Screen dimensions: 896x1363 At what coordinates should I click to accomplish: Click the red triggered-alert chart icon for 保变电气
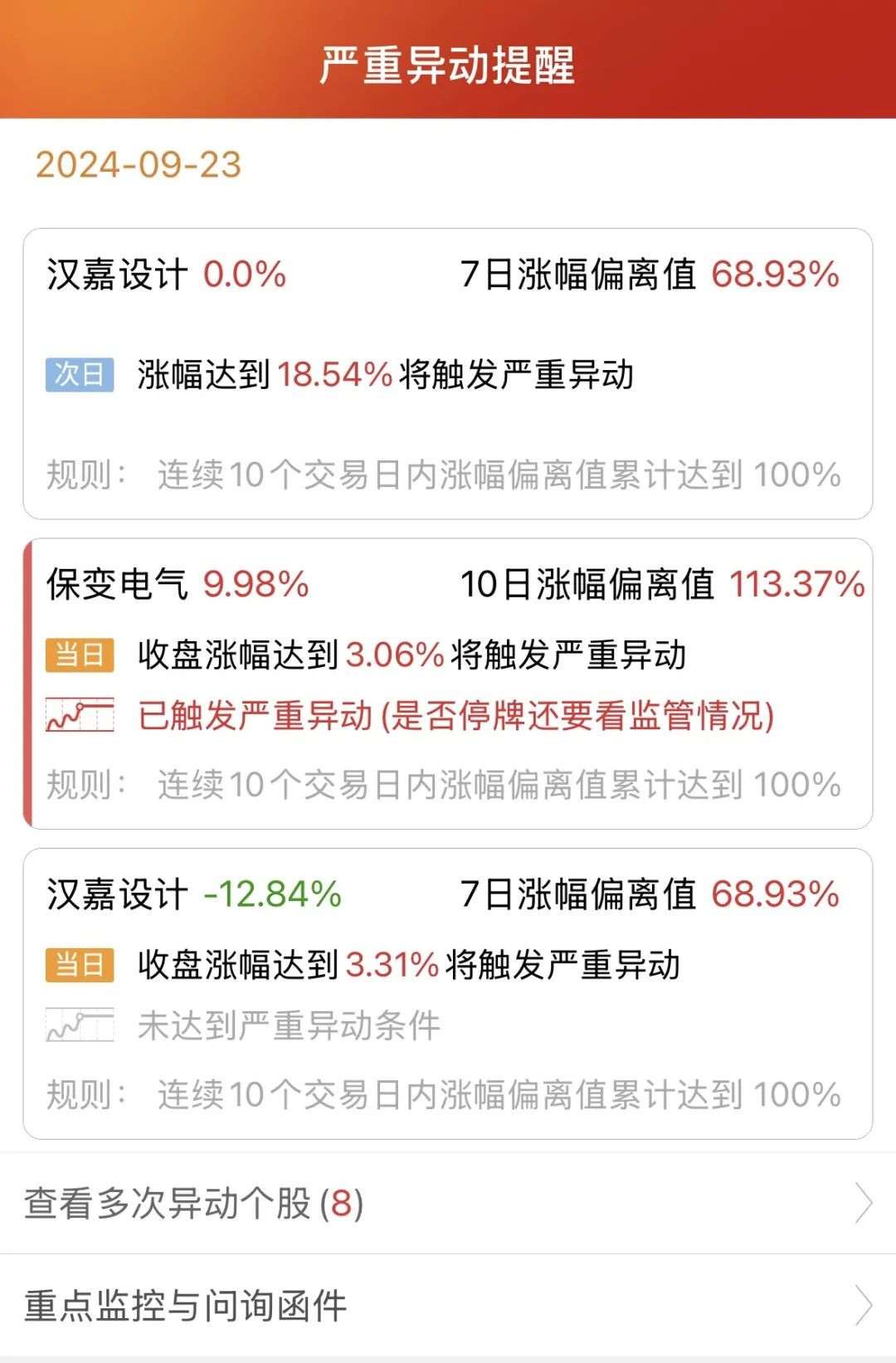(79, 715)
